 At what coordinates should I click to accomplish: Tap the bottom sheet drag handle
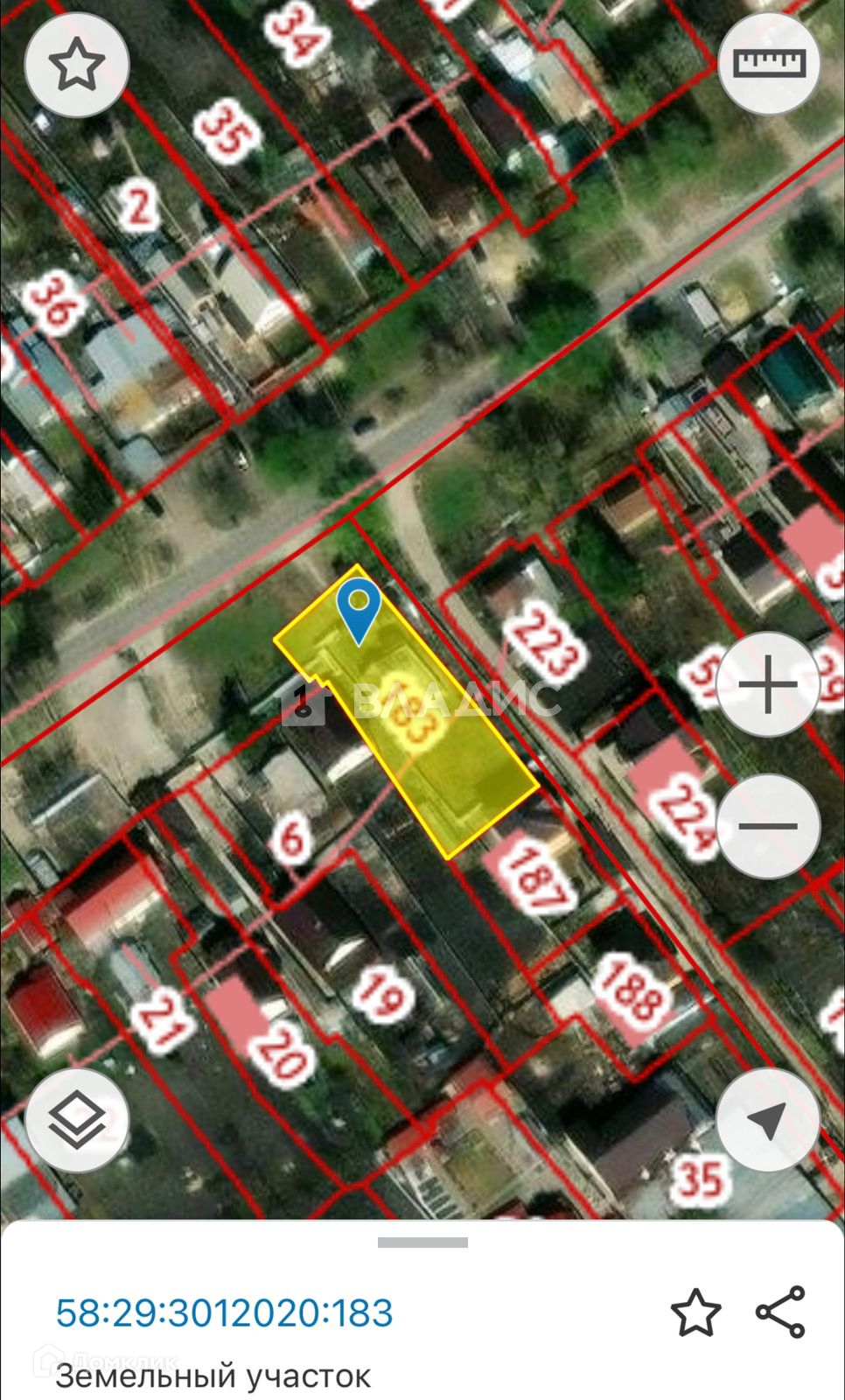(x=422, y=1242)
